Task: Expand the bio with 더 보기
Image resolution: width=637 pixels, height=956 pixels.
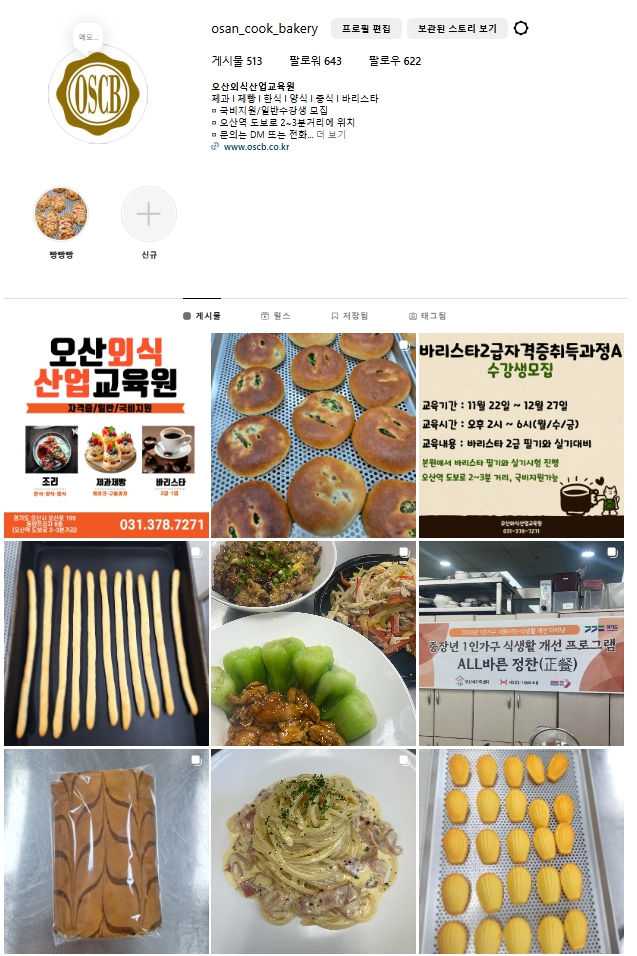Action: [331, 133]
